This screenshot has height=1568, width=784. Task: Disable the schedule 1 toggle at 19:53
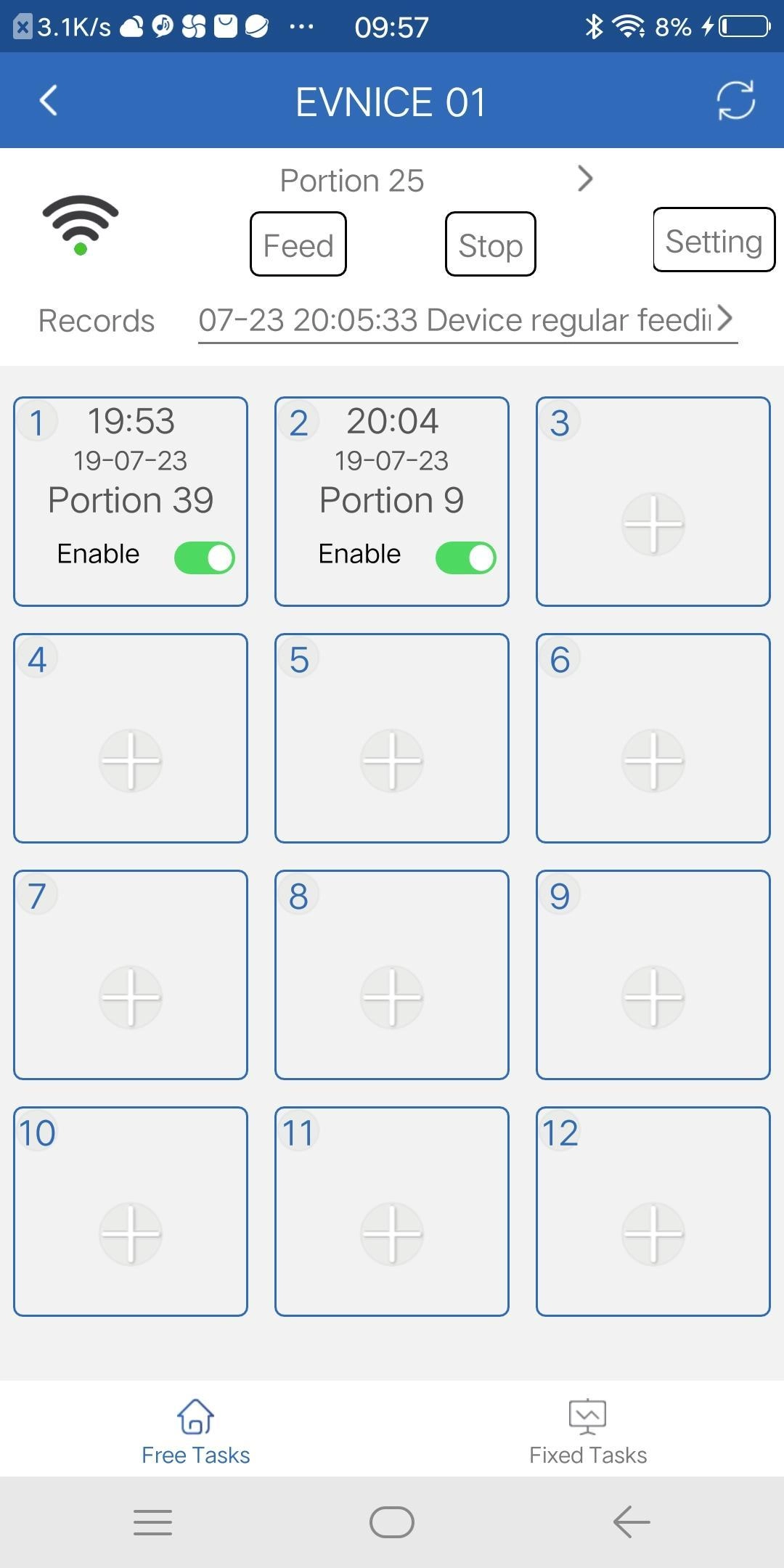coord(205,558)
